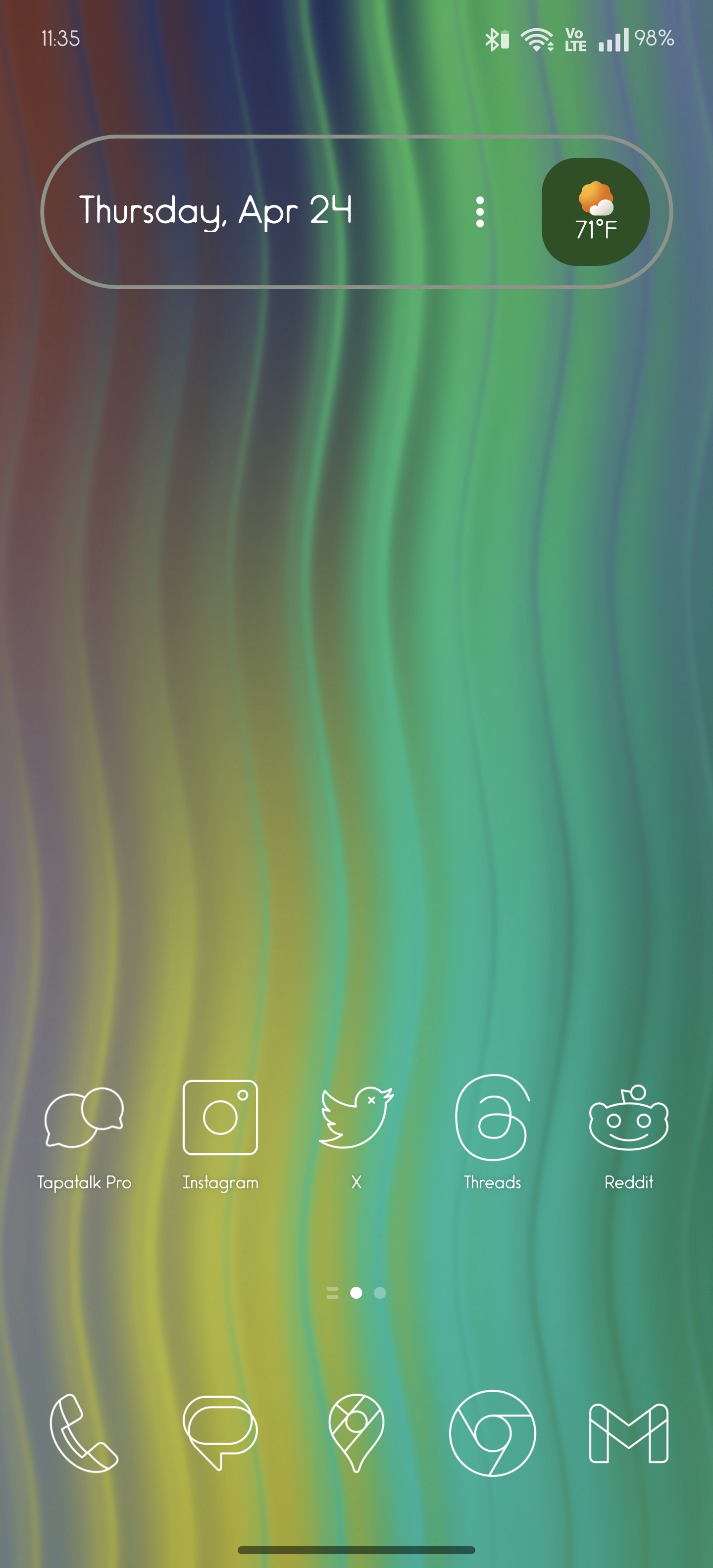Tap the Thursday, Apr 24 date
Image resolution: width=713 pixels, height=1568 pixels.
[x=215, y=211]
